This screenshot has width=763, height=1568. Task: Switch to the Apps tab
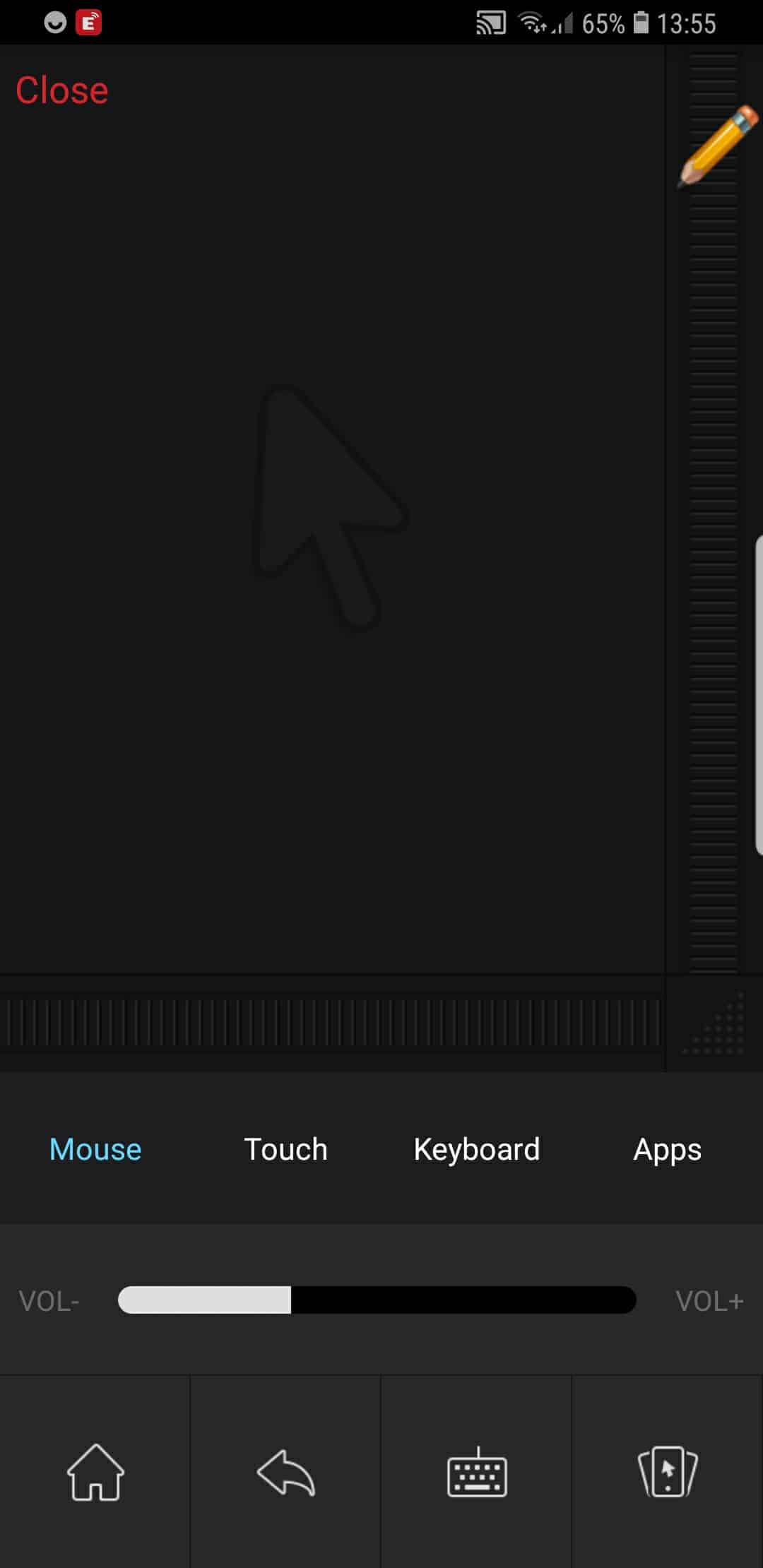click(x=668, y=1151)
